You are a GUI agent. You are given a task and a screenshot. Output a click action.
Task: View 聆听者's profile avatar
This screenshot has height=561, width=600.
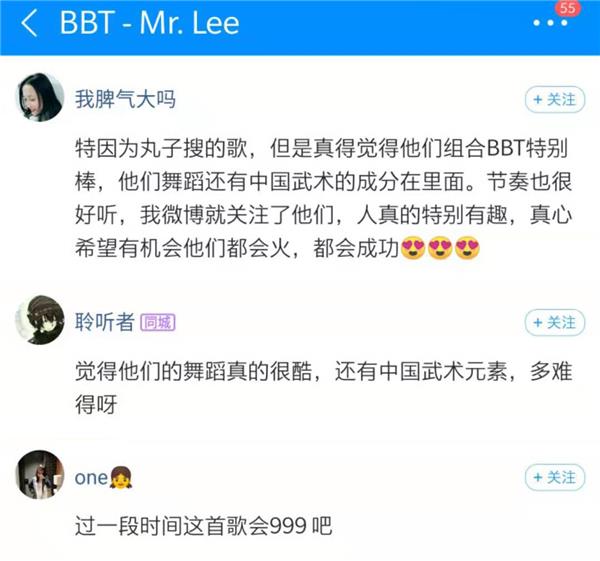pos(40,321)
